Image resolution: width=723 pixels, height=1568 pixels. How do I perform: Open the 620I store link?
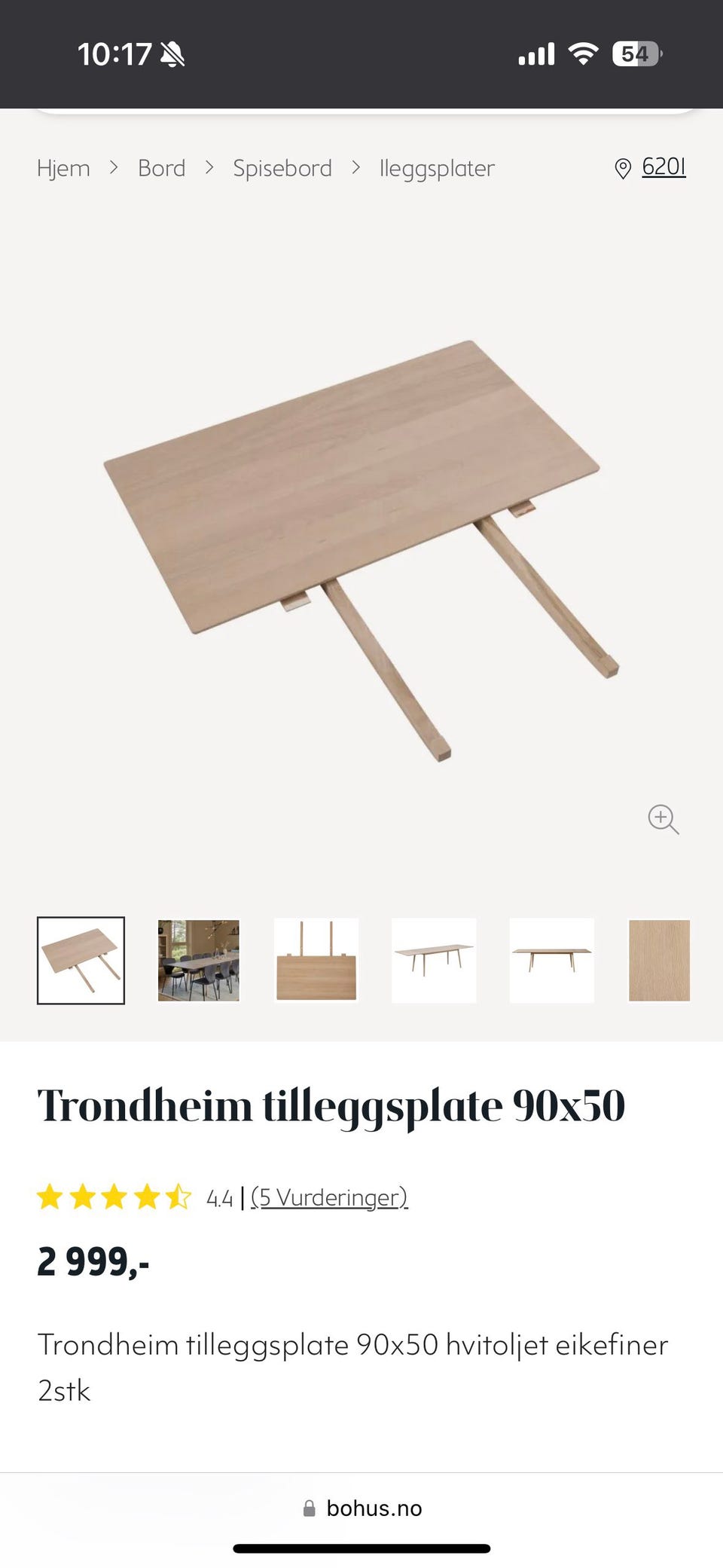pos(664,168)
